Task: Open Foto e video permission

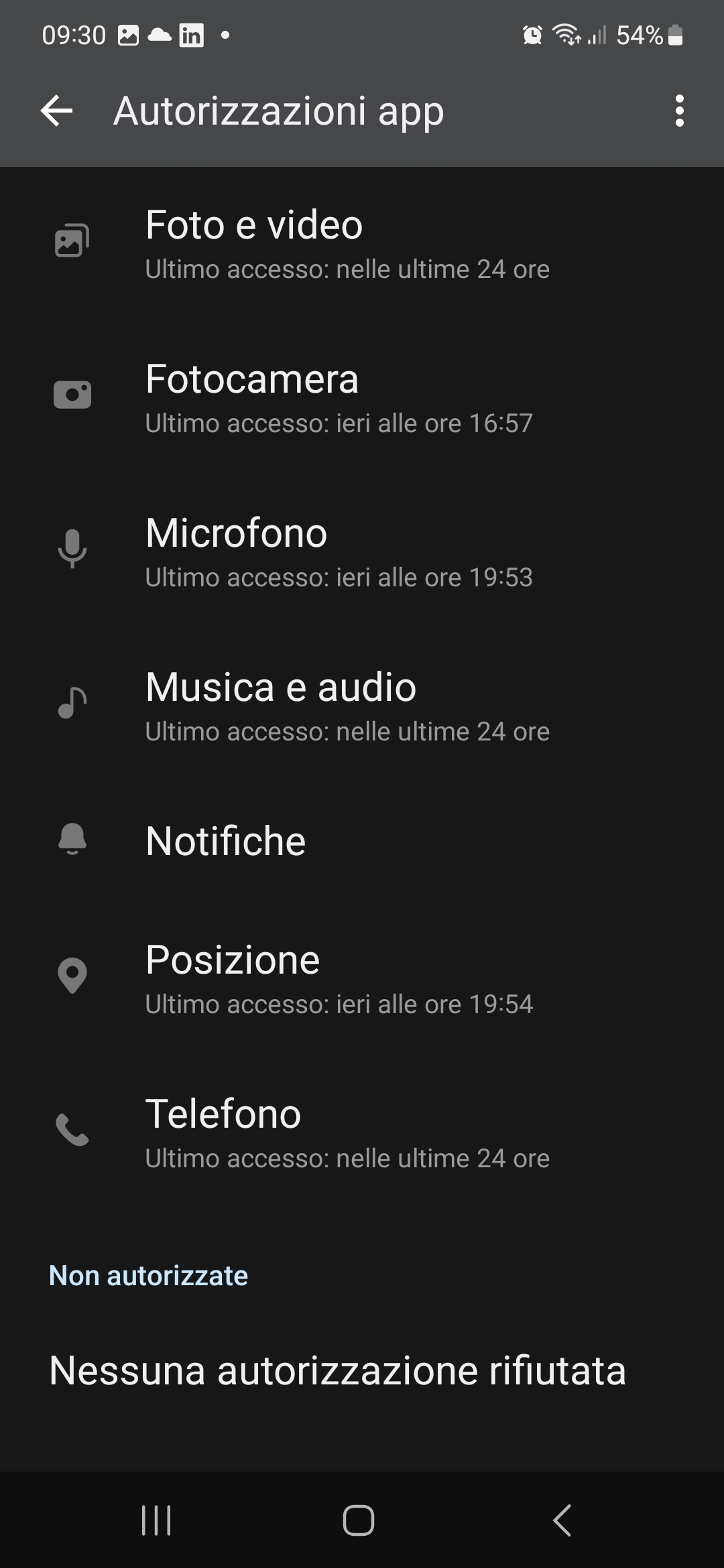Action: click(x=362, y=244)
